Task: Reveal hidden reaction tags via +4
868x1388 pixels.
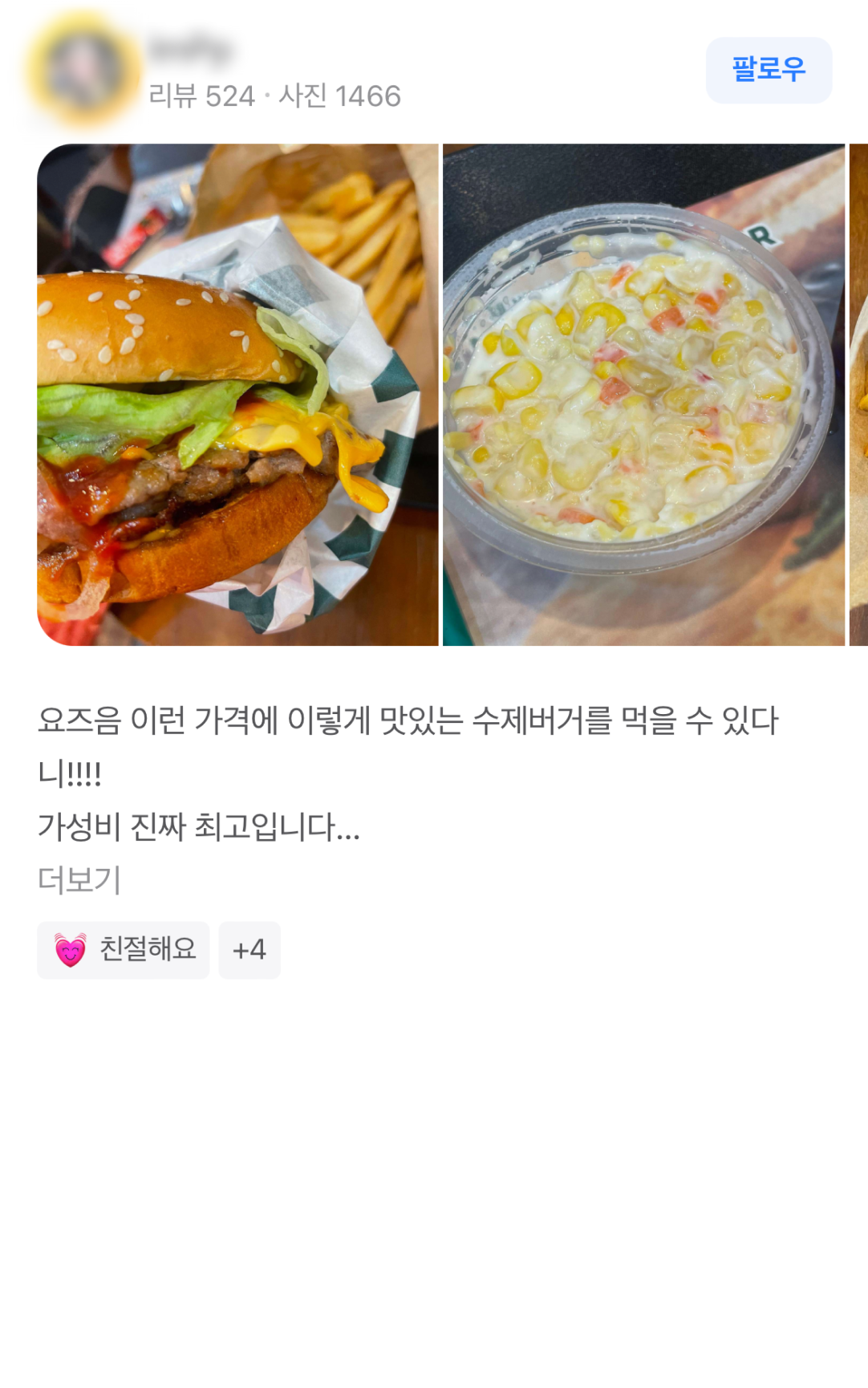Action: pos(249,950)
